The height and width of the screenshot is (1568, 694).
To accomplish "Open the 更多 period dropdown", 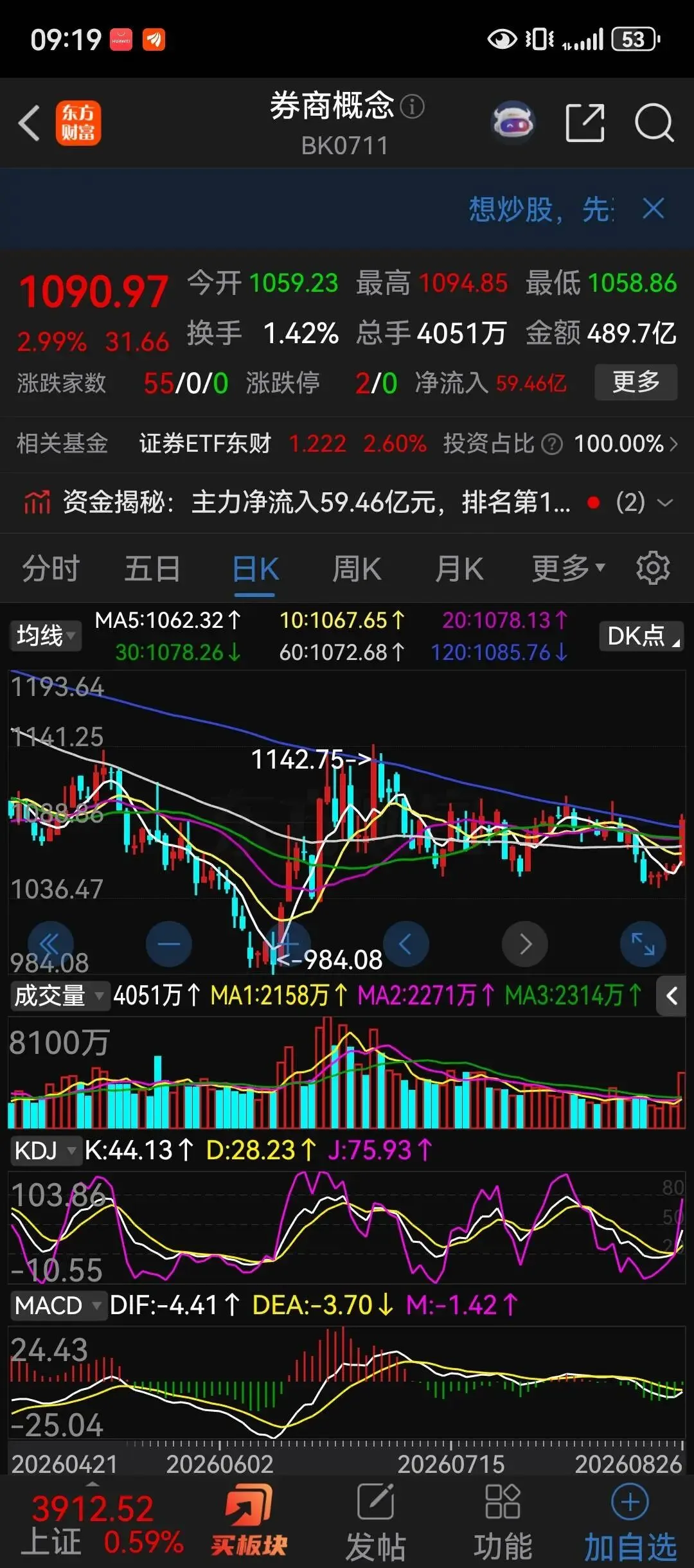I will coord(568,569).
